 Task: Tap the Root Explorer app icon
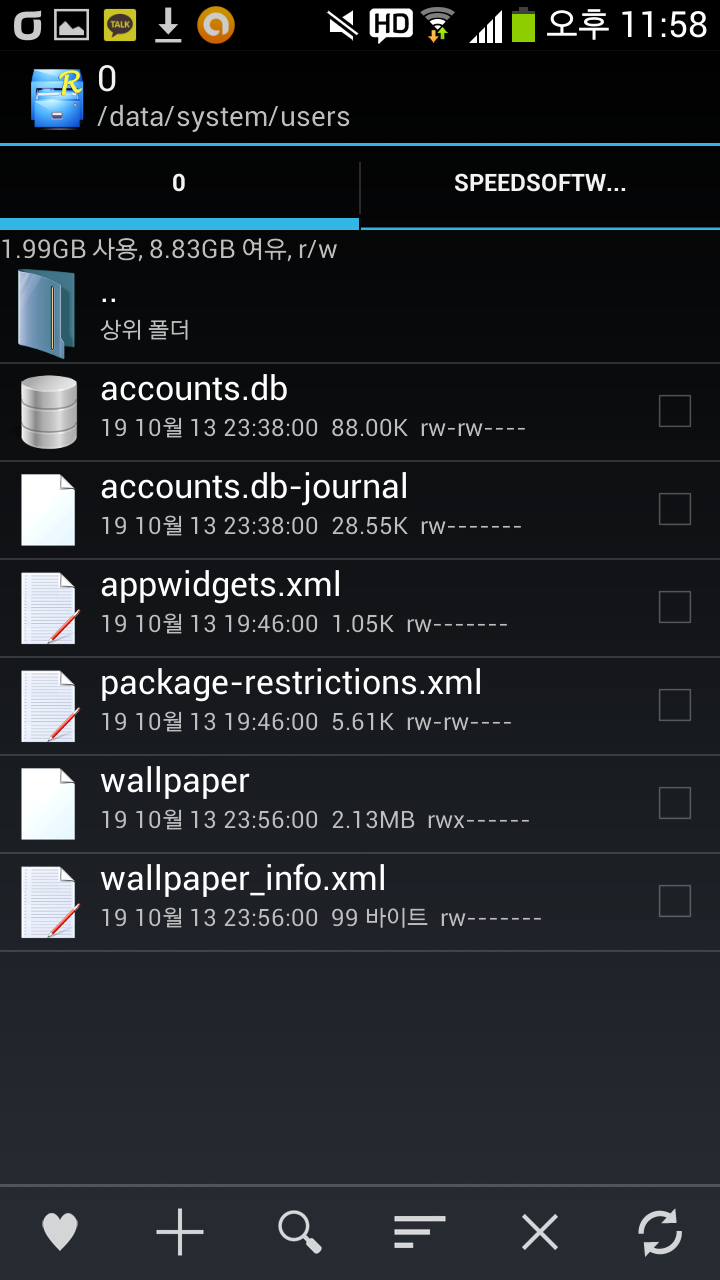(x=56, y=97)
